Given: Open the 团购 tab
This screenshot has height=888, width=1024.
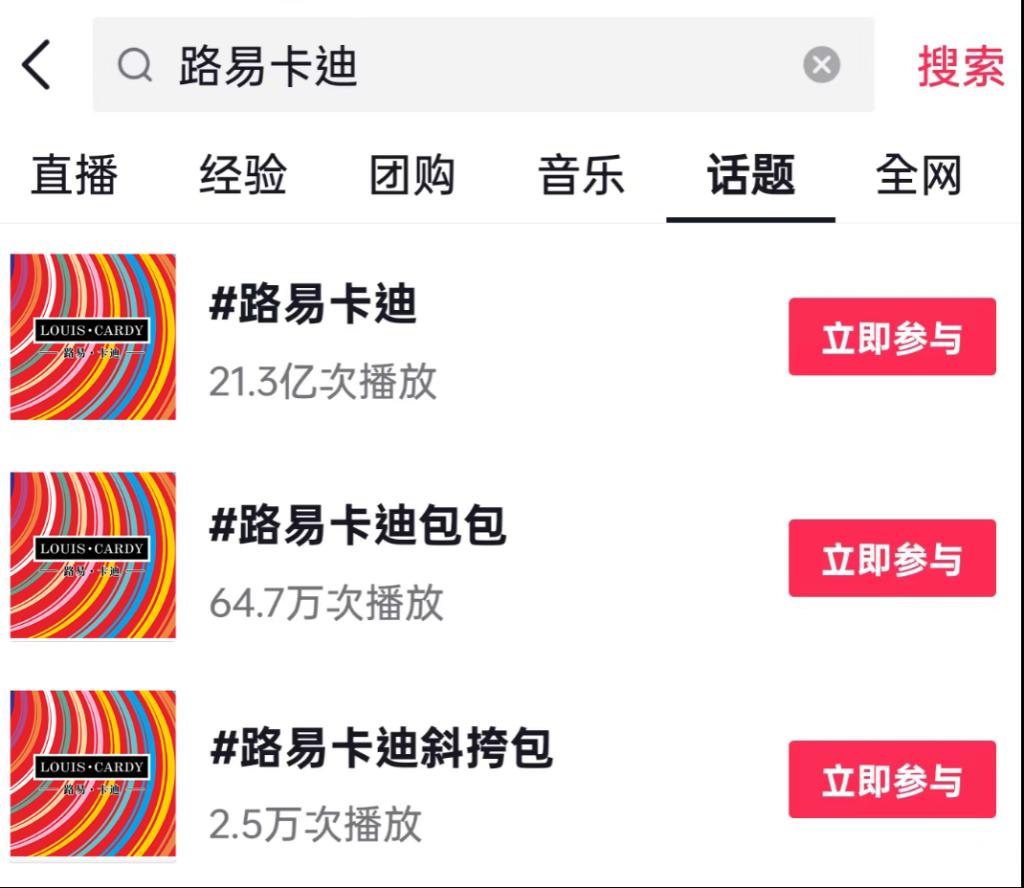Looking at the screenshot, I should point(412,176).
